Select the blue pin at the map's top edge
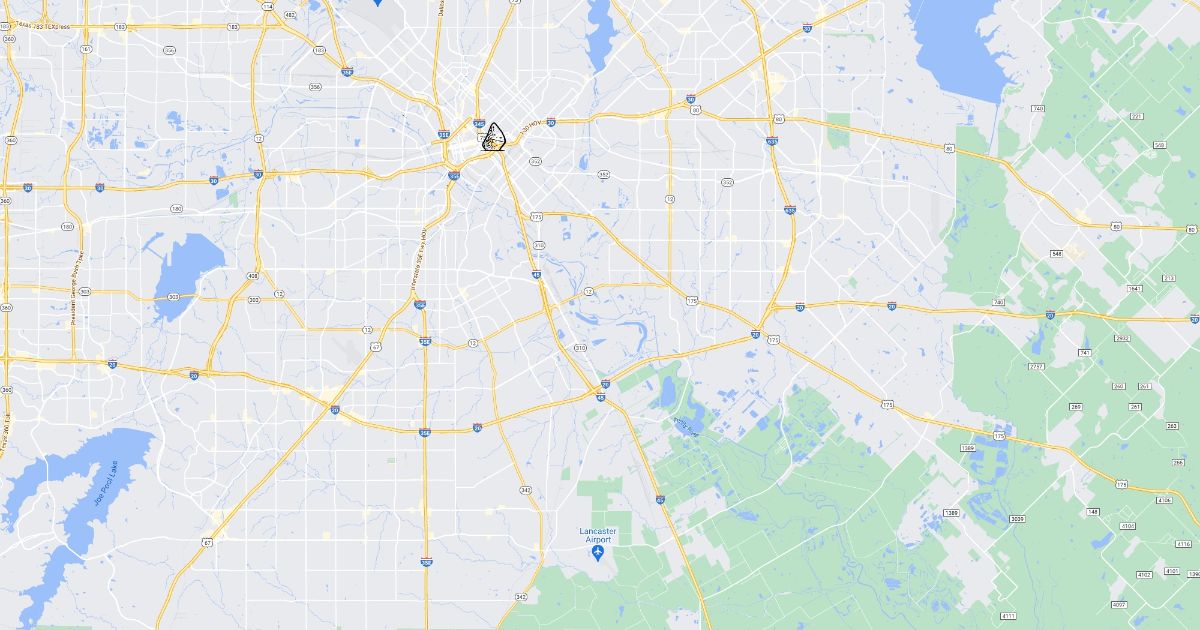 tap(377, 3)
